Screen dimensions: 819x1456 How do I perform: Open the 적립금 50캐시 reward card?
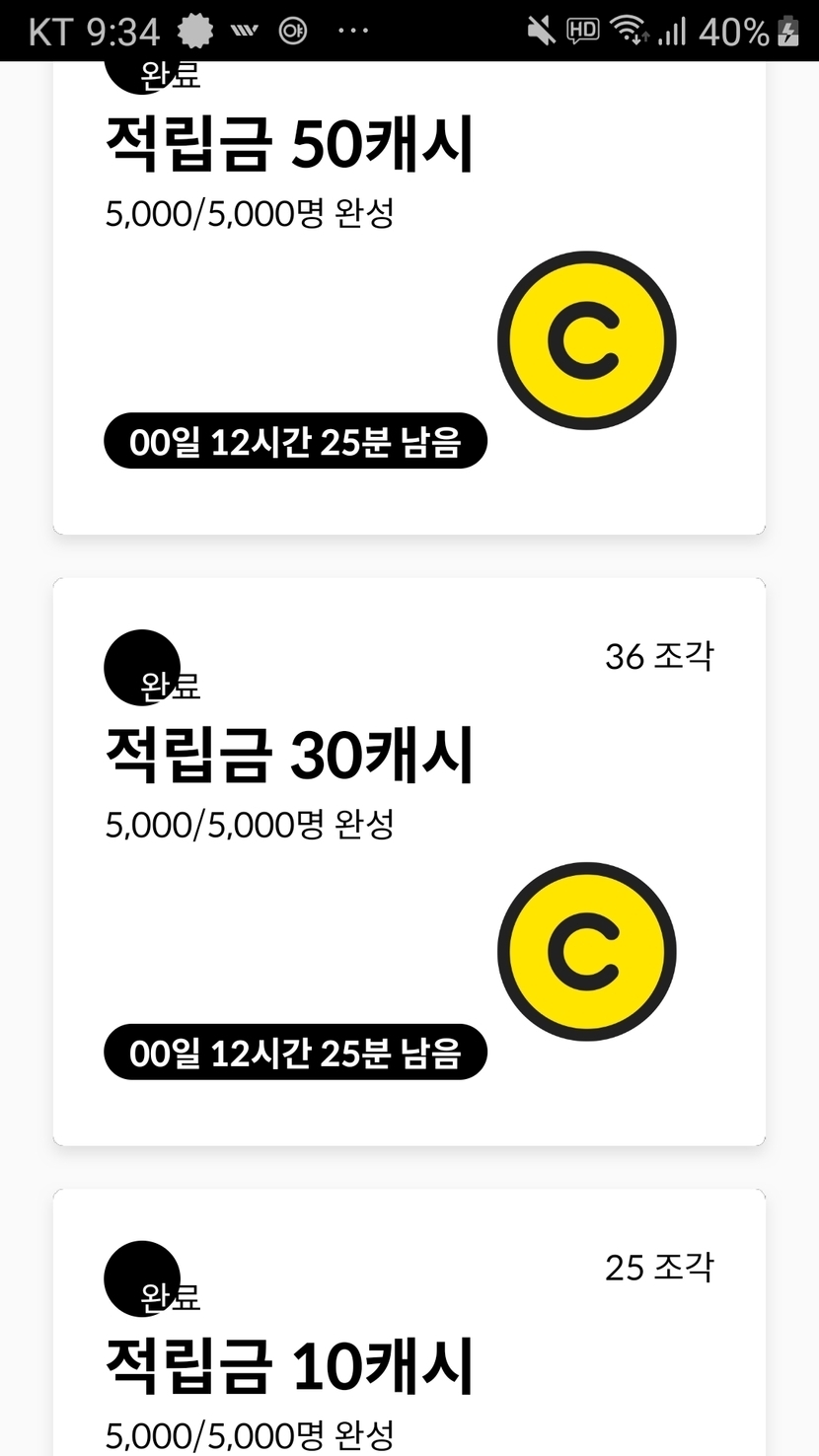pyautogui.click(x=409, y=296)
